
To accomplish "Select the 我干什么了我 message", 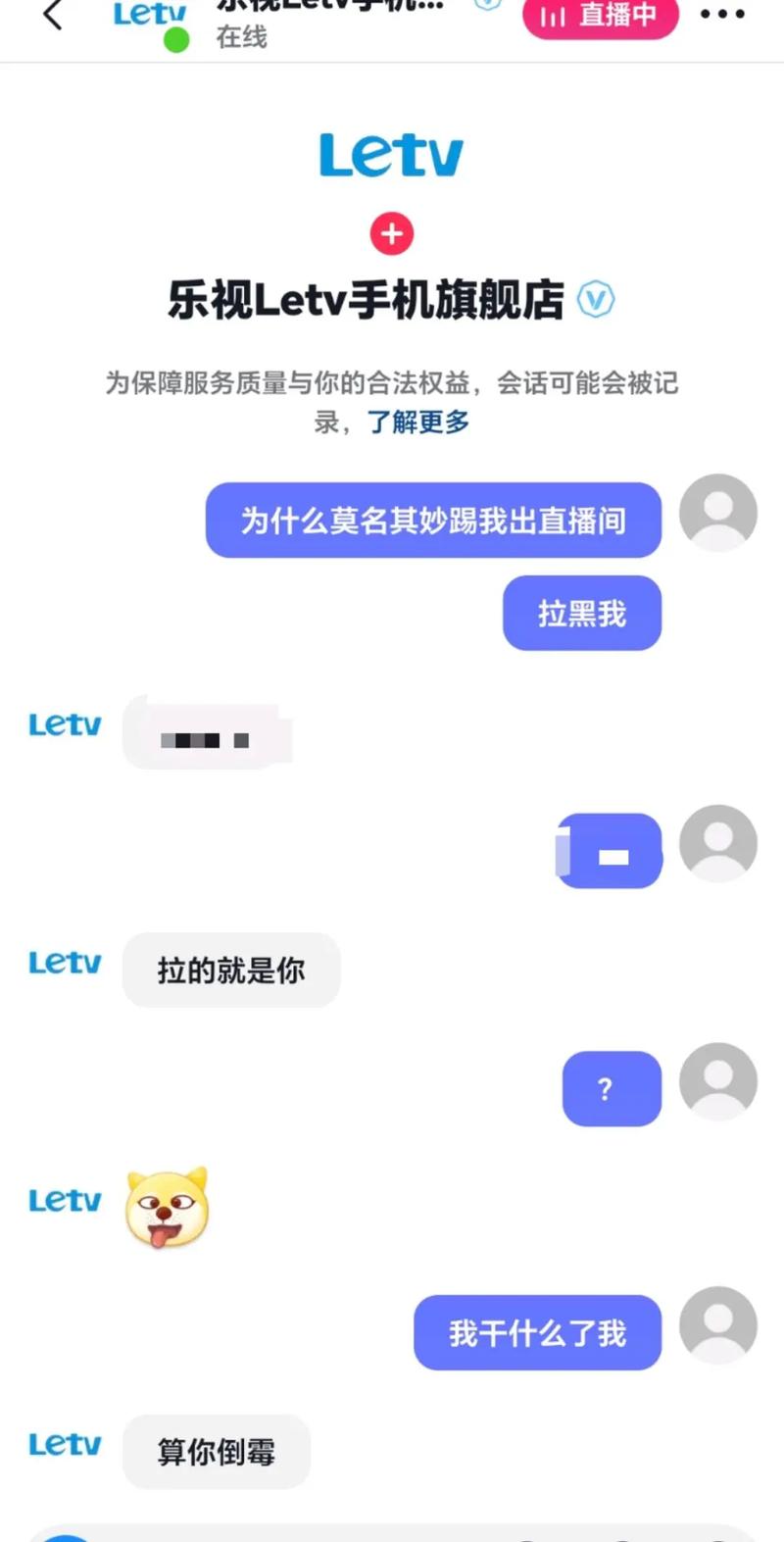I will click(537, 1332).
